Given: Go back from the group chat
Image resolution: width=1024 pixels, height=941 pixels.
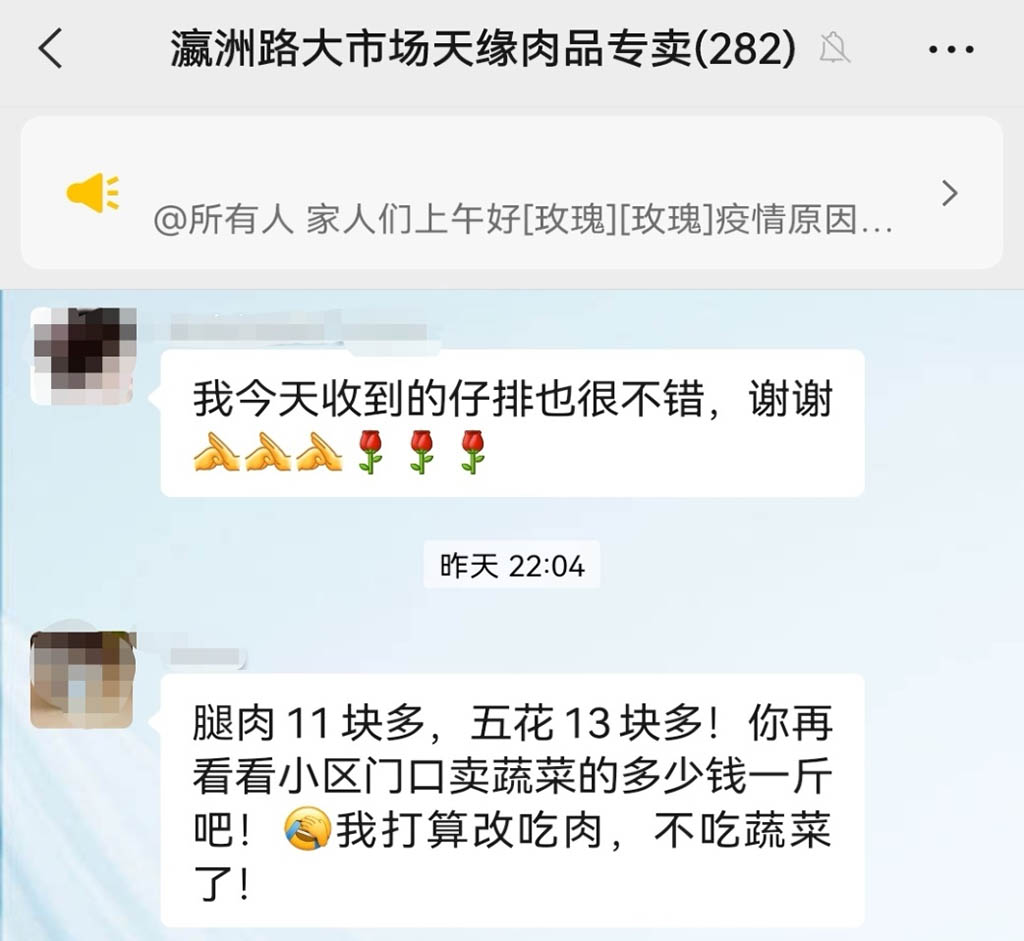Looking at the screenshot, I should (x=51, y=49).
